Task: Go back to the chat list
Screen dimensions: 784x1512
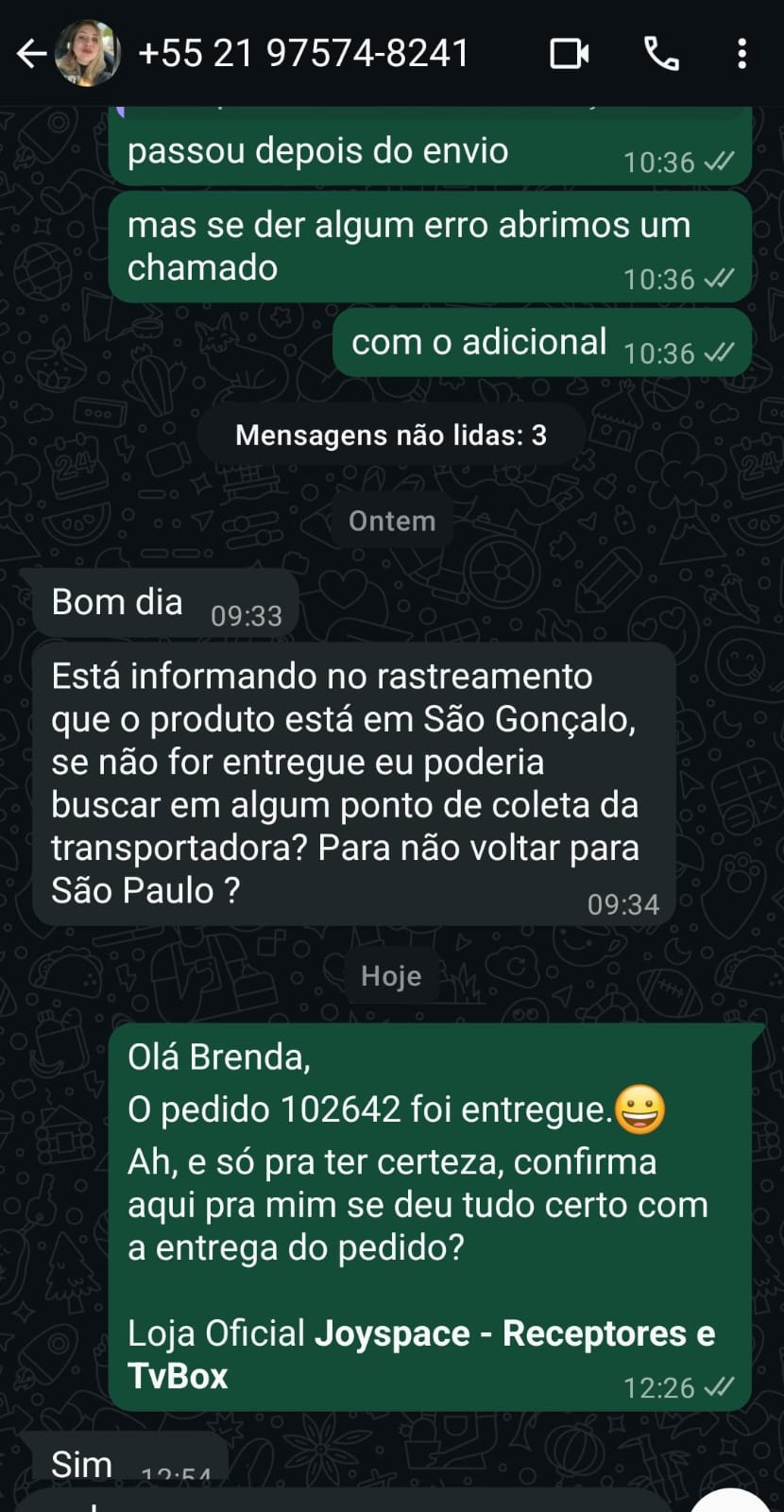Action: [x=31, y=54]
